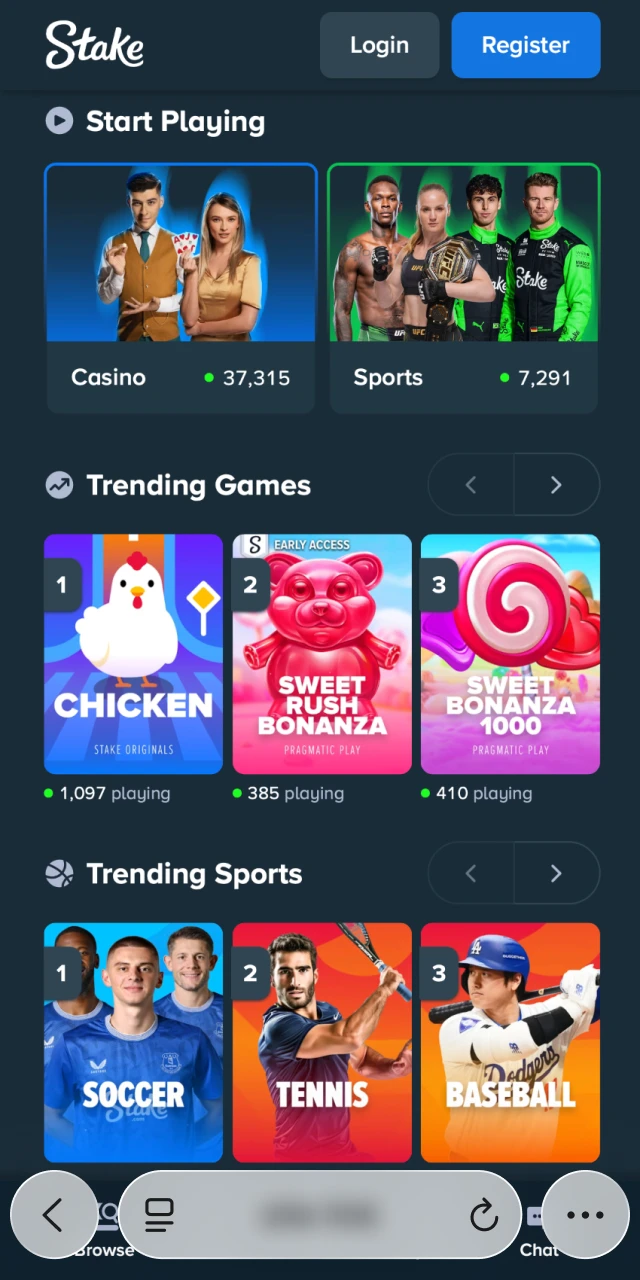Reload the page
The width and height of the screenshot is (640, 1280).
pyautogui.click(x=484, y=1215)
